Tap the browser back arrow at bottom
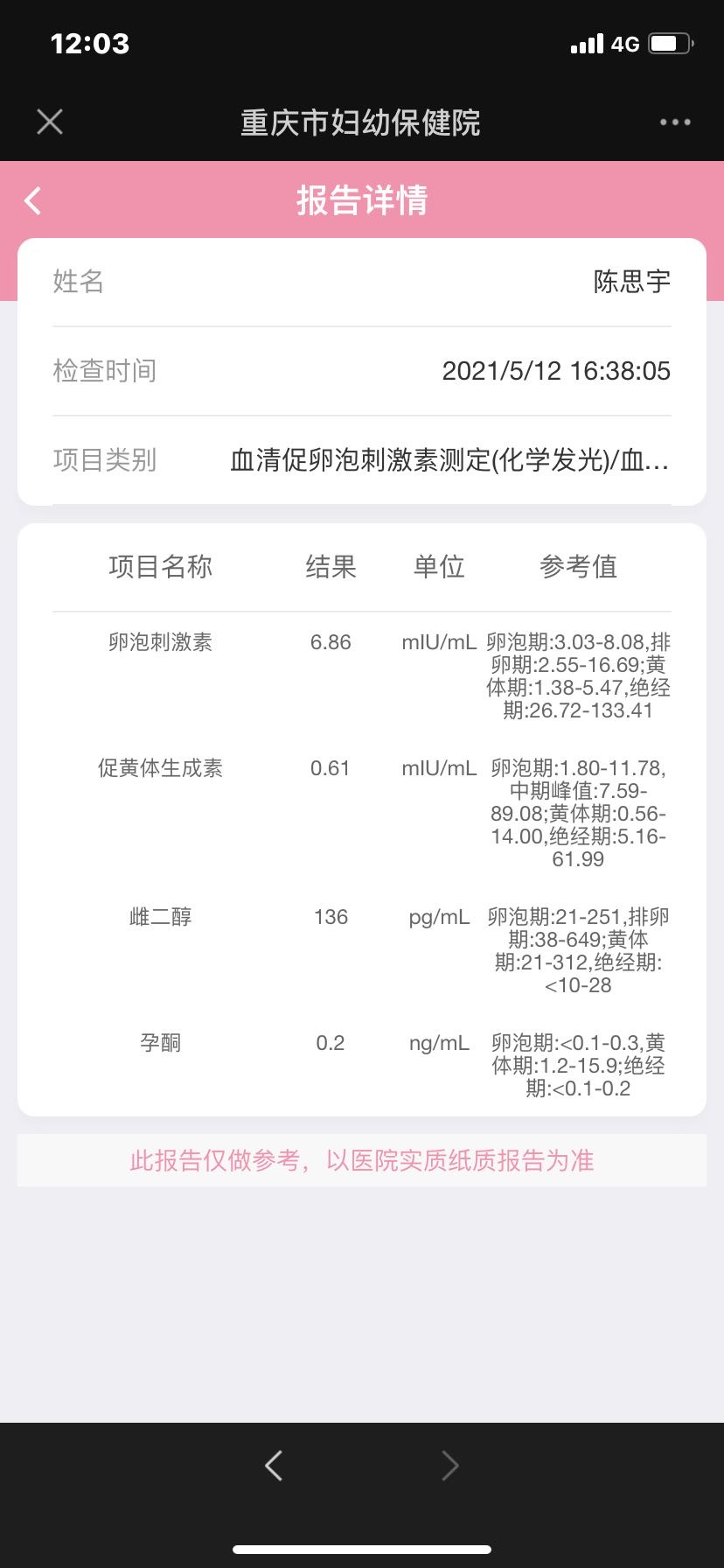 pos(274,1465)
